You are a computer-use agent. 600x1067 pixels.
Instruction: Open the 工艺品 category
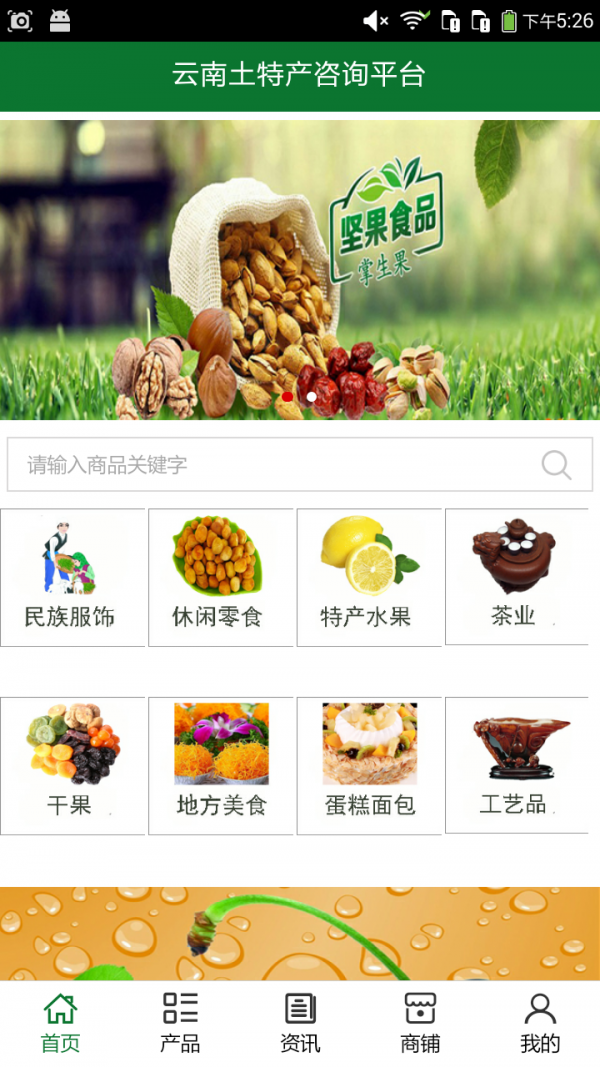pyautogui.click(x=516, y=765)
